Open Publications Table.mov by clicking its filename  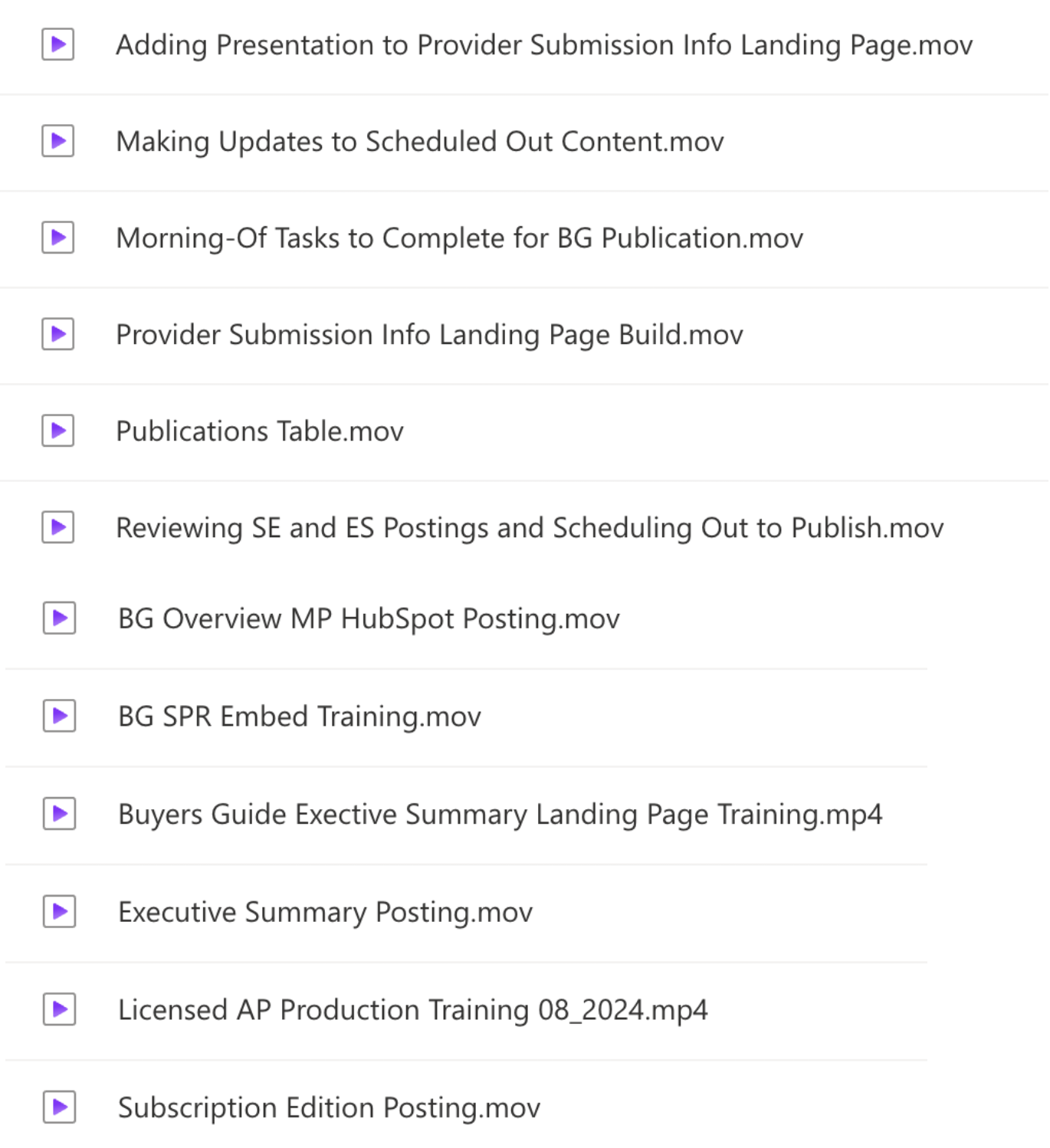tap(259, 431)
